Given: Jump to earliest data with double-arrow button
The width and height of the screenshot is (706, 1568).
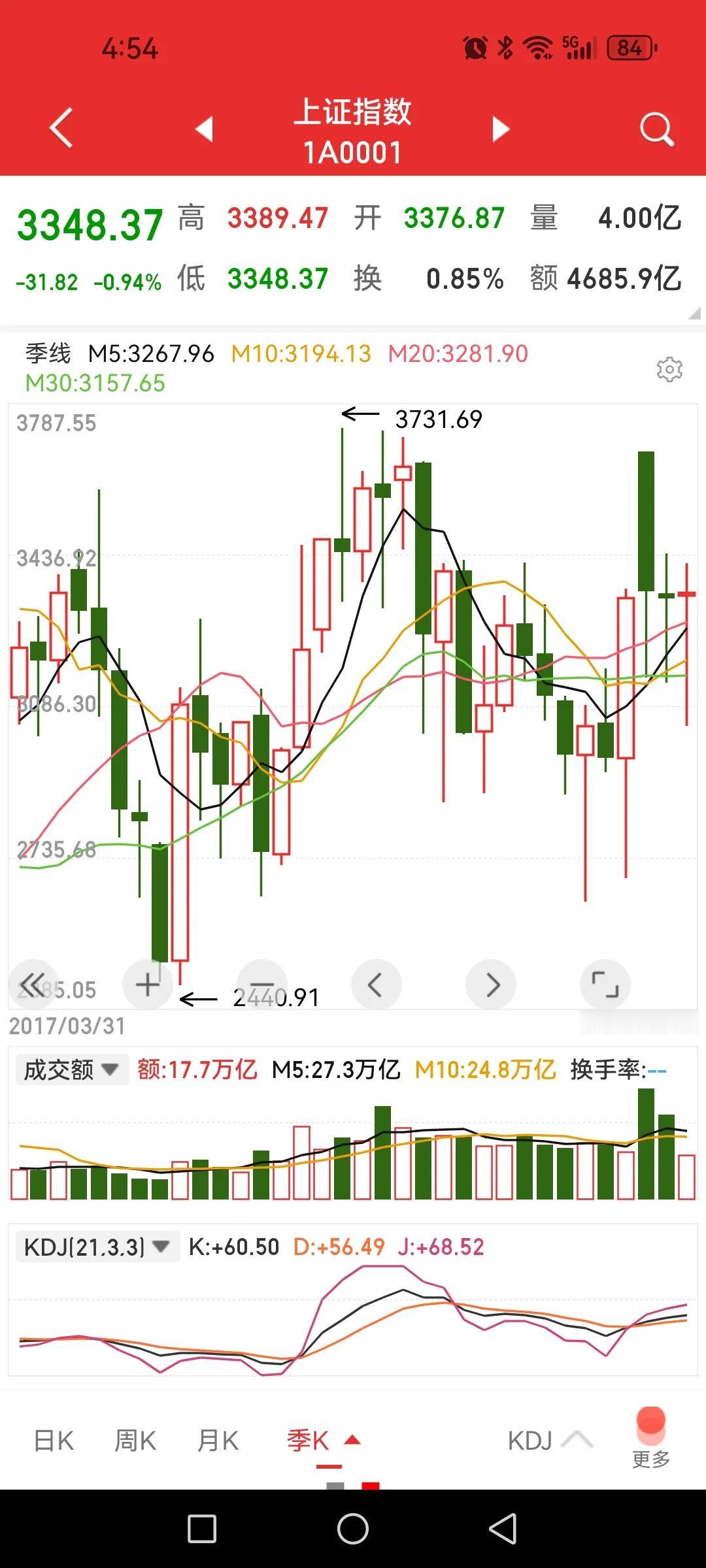Looking at the screenshot, I should tap(33, 985).
